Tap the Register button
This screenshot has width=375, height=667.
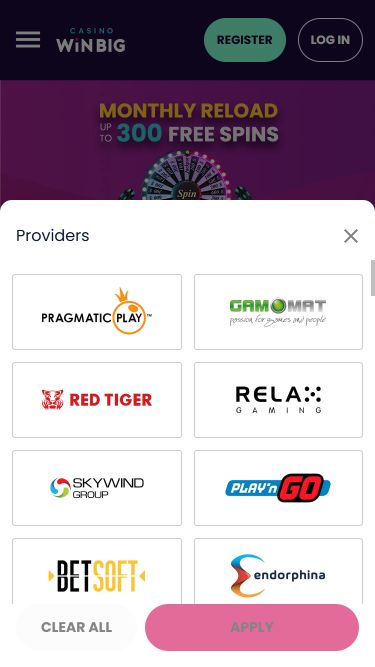pyautogui.click(x=245, y=40)
